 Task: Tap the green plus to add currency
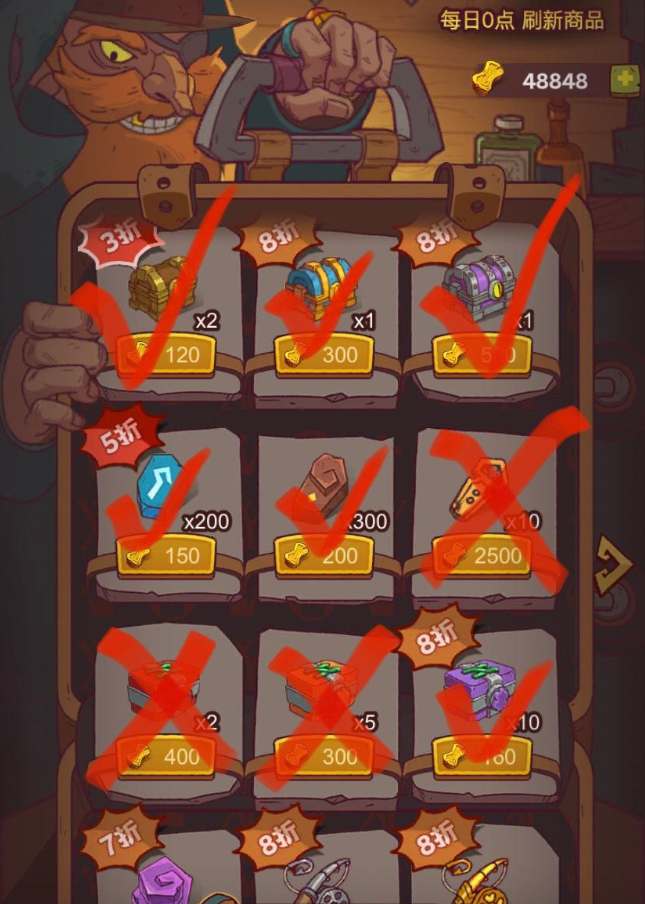coord(626,80)
